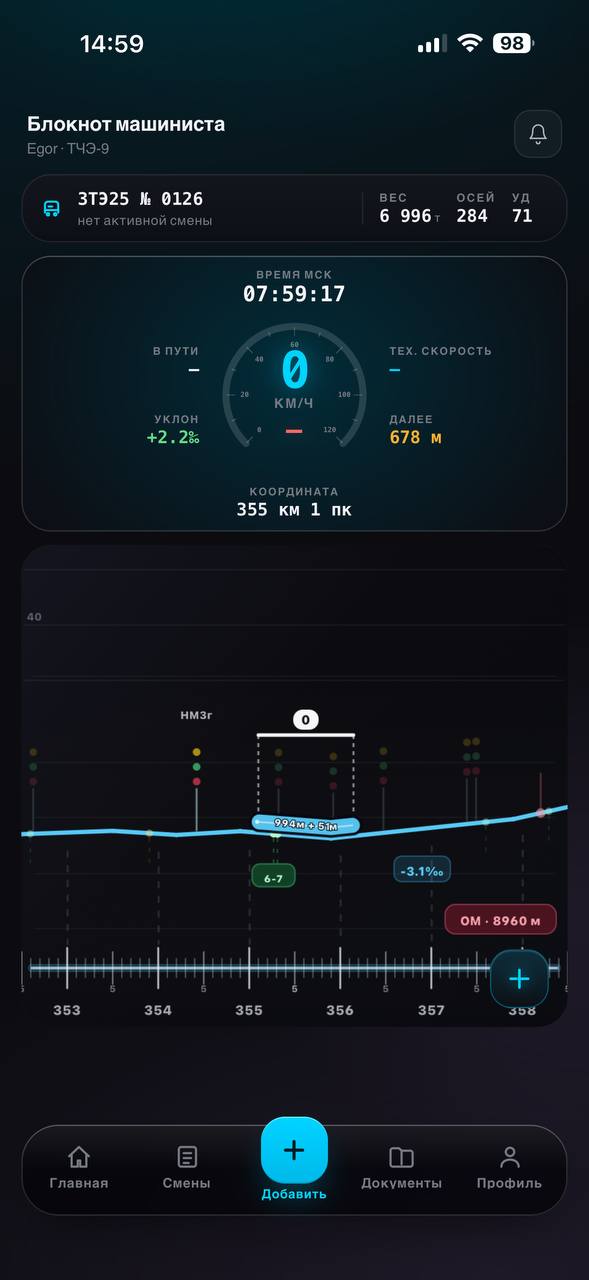Screen dimensions: 589x1280
Task: Switch to the Профиль tab
Action: coord(509,1169)
